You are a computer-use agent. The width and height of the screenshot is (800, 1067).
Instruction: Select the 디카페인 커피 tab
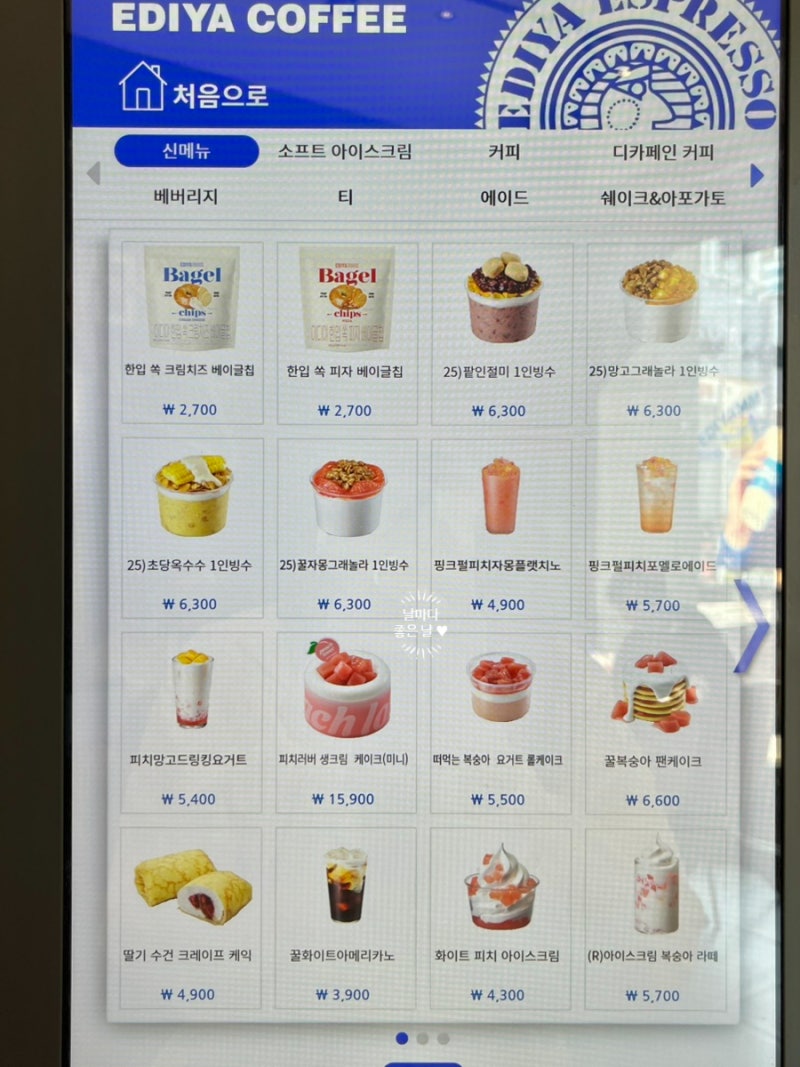(660, 150)
